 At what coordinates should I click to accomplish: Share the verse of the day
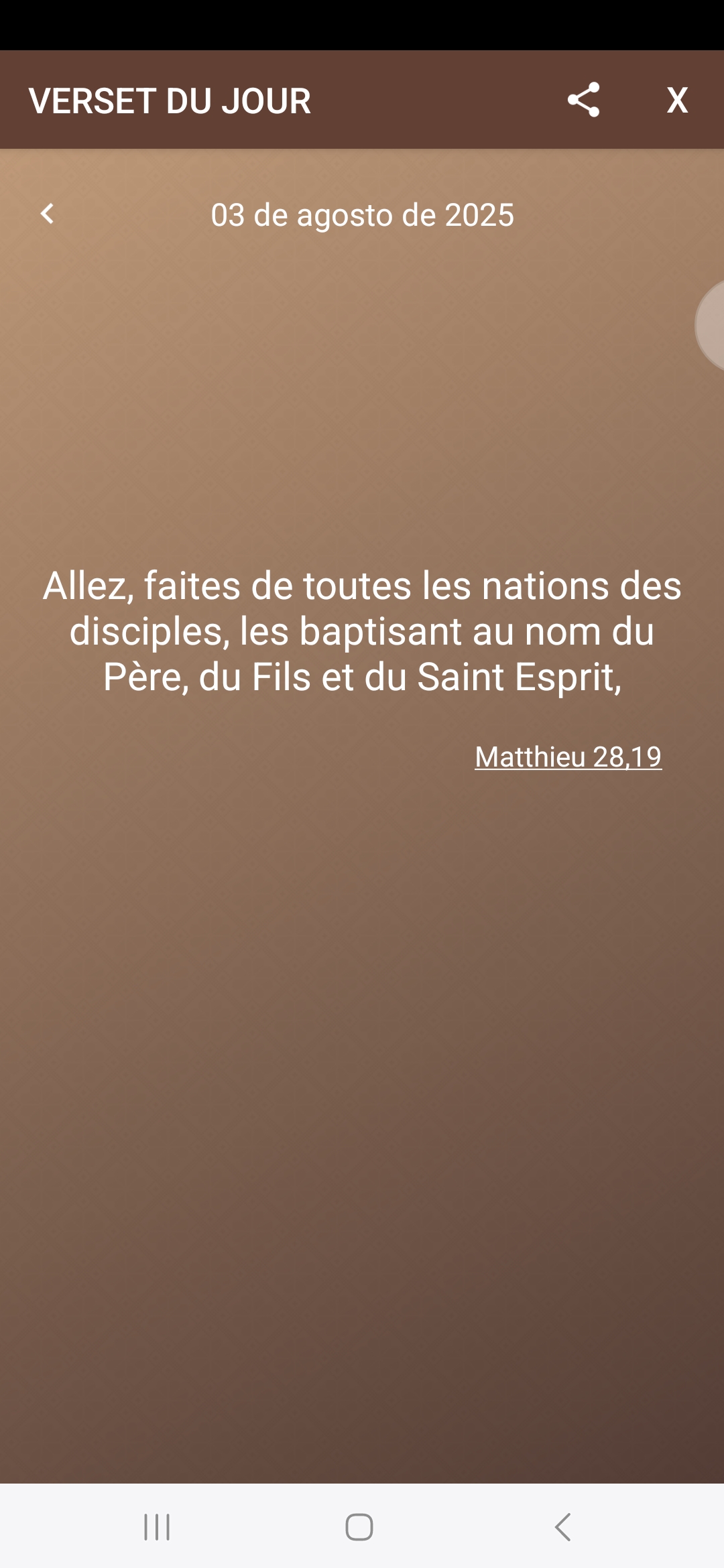click(583, 100)
